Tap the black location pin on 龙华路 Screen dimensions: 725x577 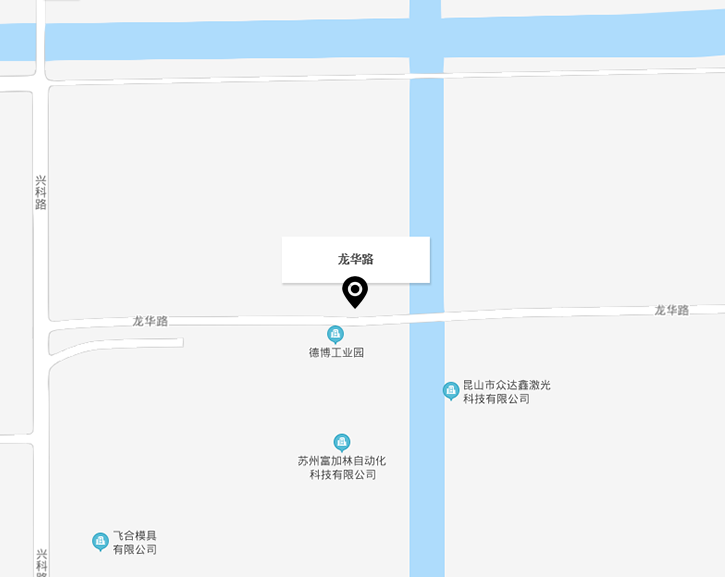click(355, 291)
